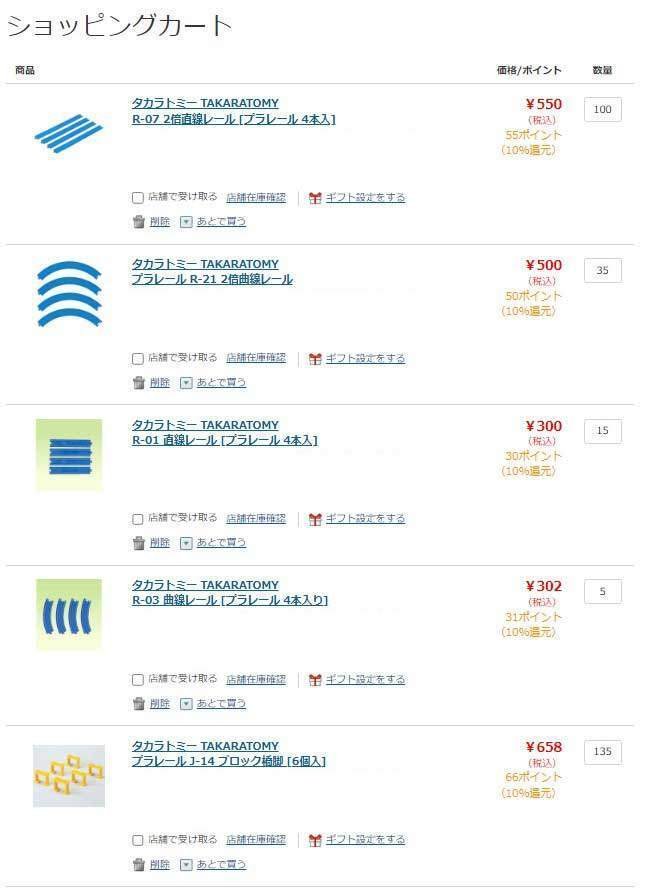Save R-21 item with あとで買う
Image resolution: width=649 pixels, height=888 pixels.
tap(221, 383)
